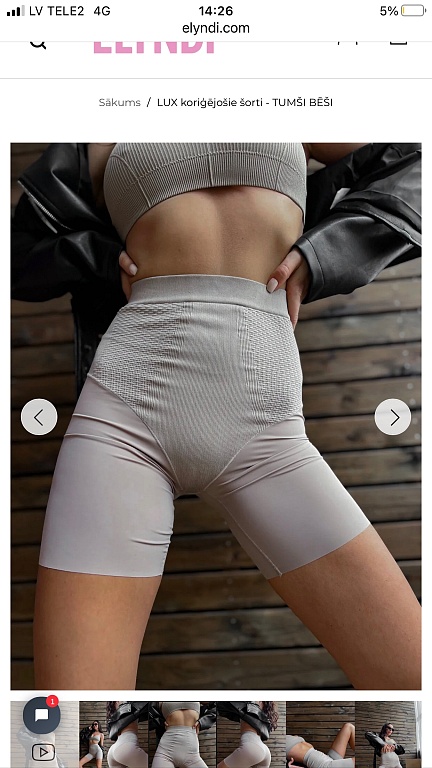Open the site search magnifier
The image size is (432, 768).
click(x=38, y=44)
